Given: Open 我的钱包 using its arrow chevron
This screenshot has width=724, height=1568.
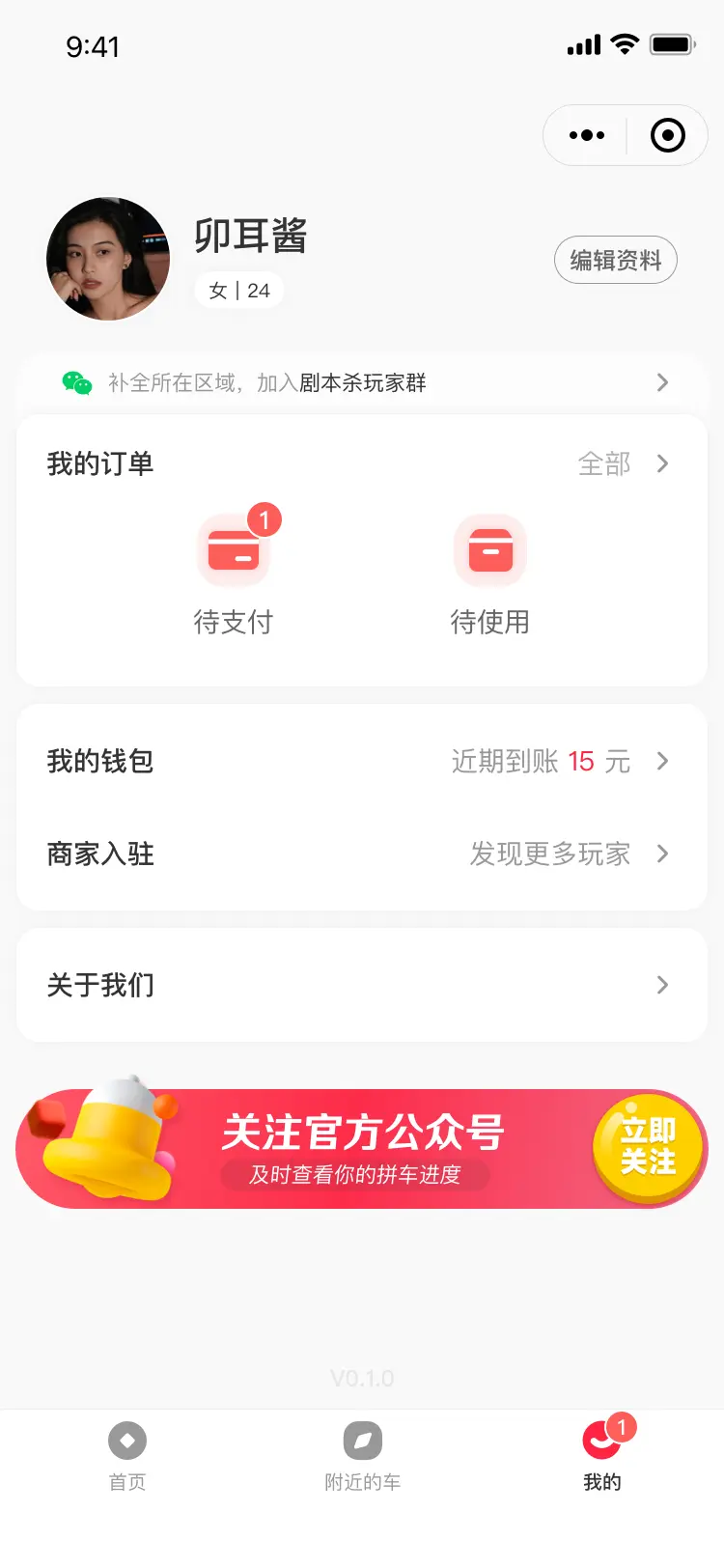Looking at the screenshot, I should click(x=662, y=761).
